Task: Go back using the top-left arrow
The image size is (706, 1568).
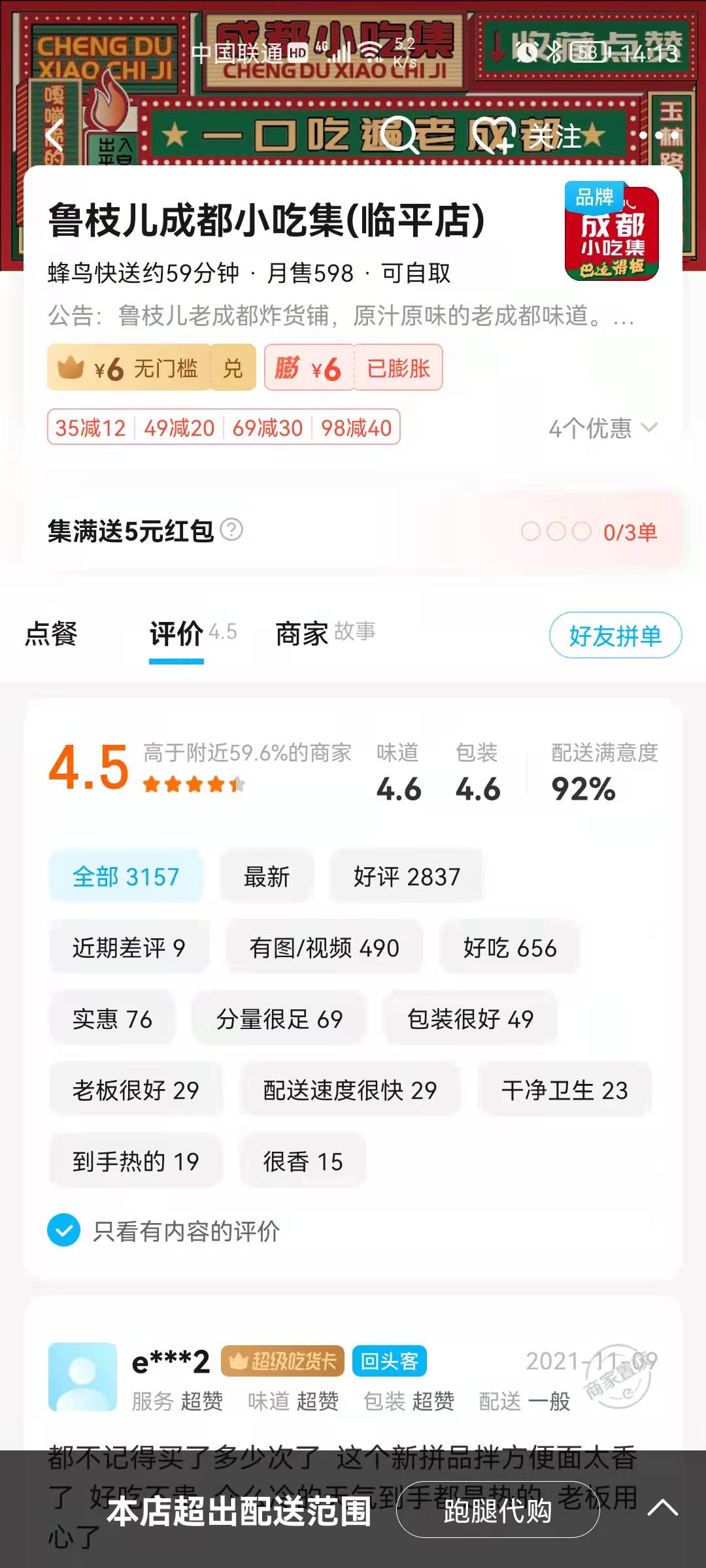Action: click(x=55, y=136)
